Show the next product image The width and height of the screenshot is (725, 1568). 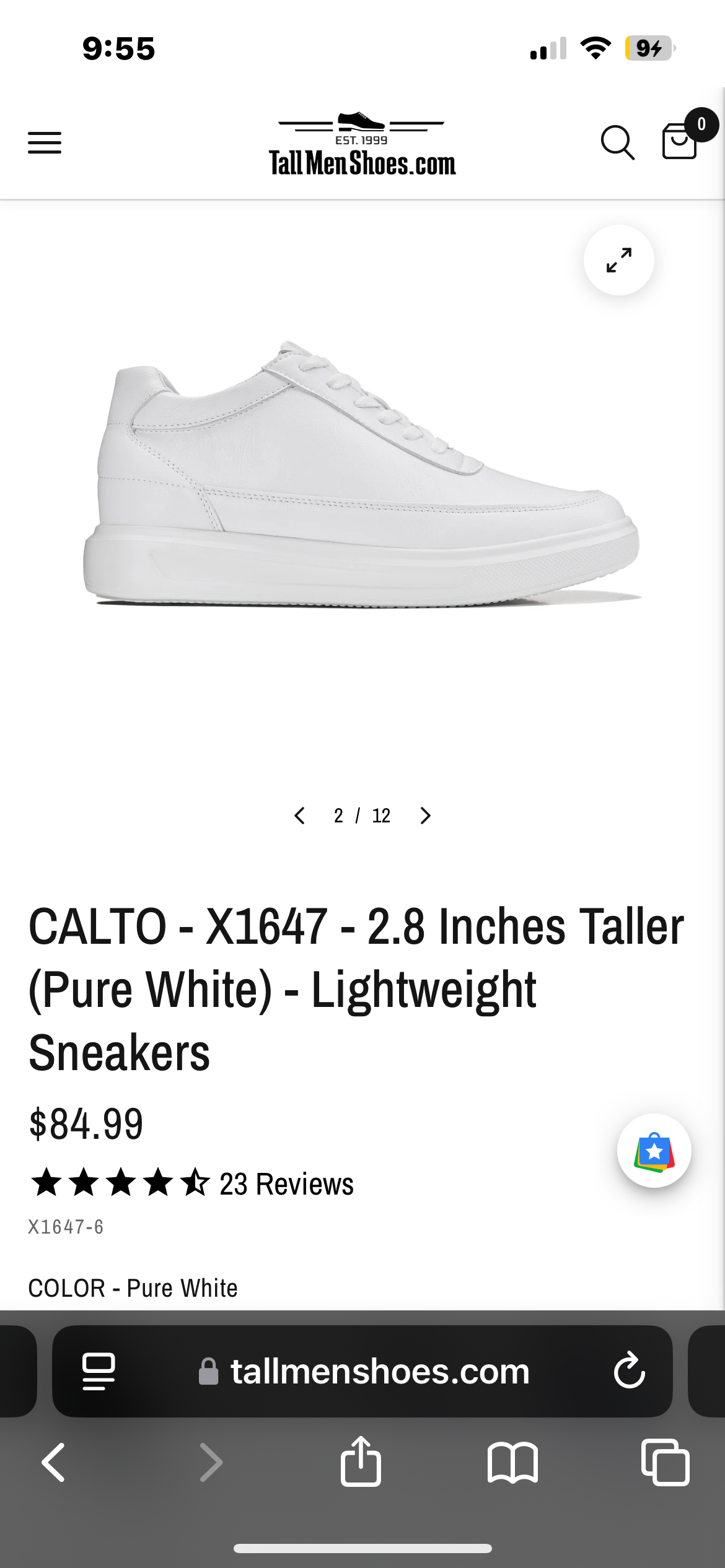pos(425,816)
